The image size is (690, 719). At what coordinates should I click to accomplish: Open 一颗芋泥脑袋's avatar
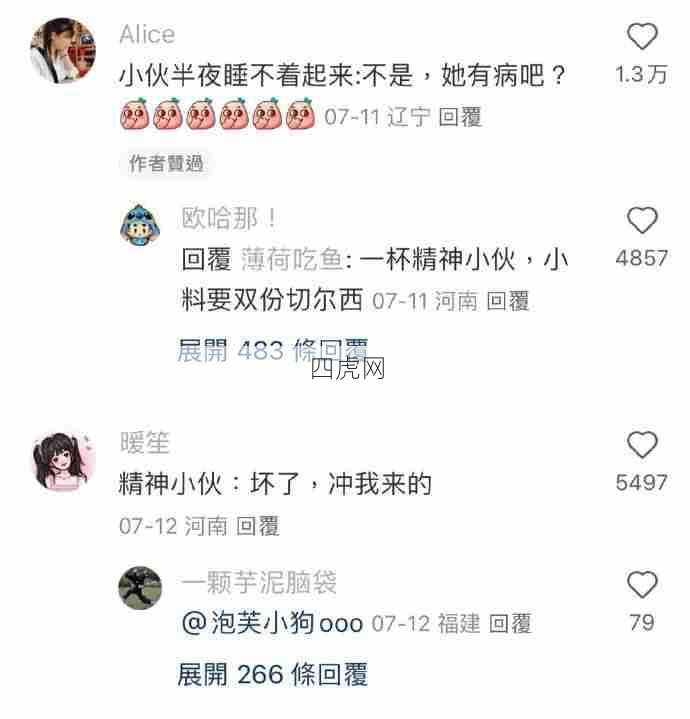[x=140, y=588]
